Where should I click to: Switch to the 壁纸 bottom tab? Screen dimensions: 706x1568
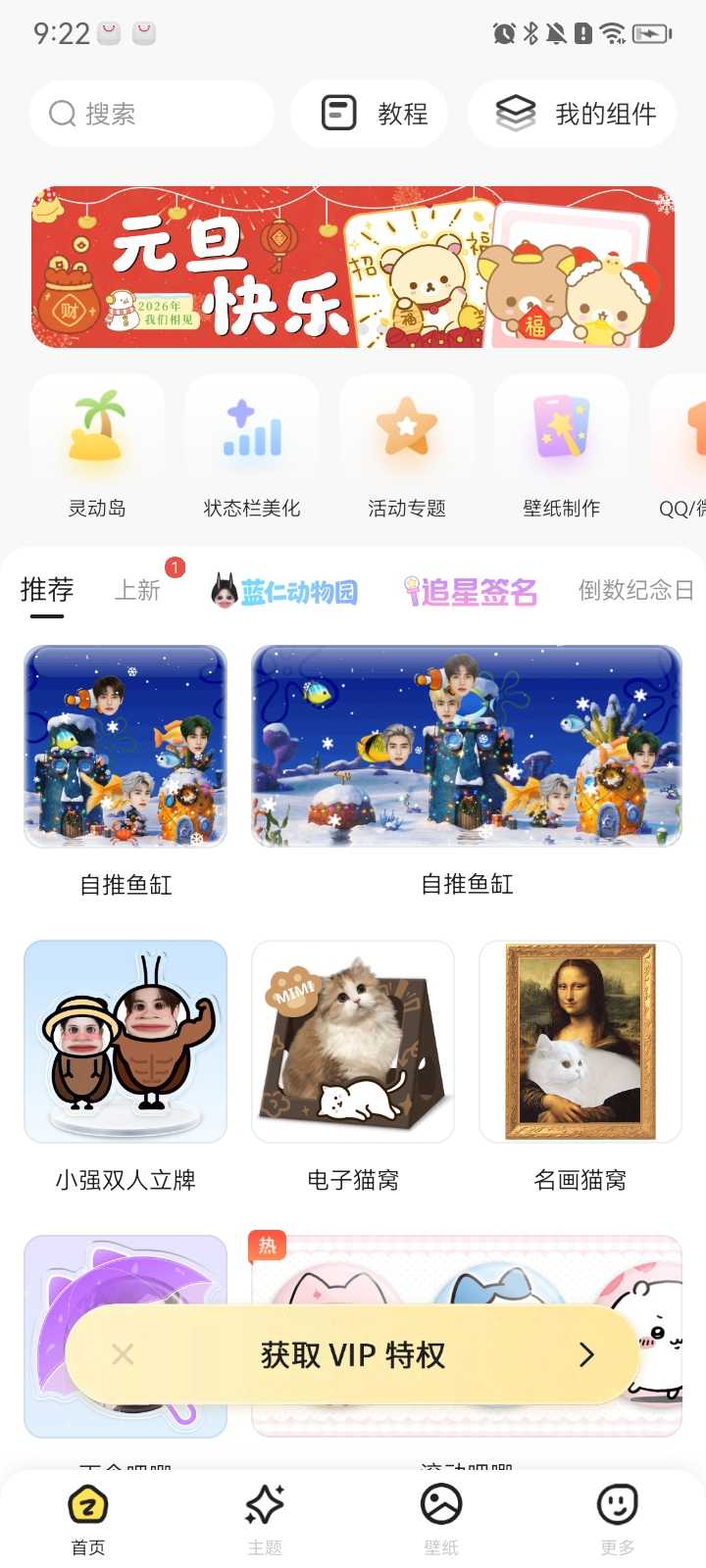click(x=441, y=1519)
